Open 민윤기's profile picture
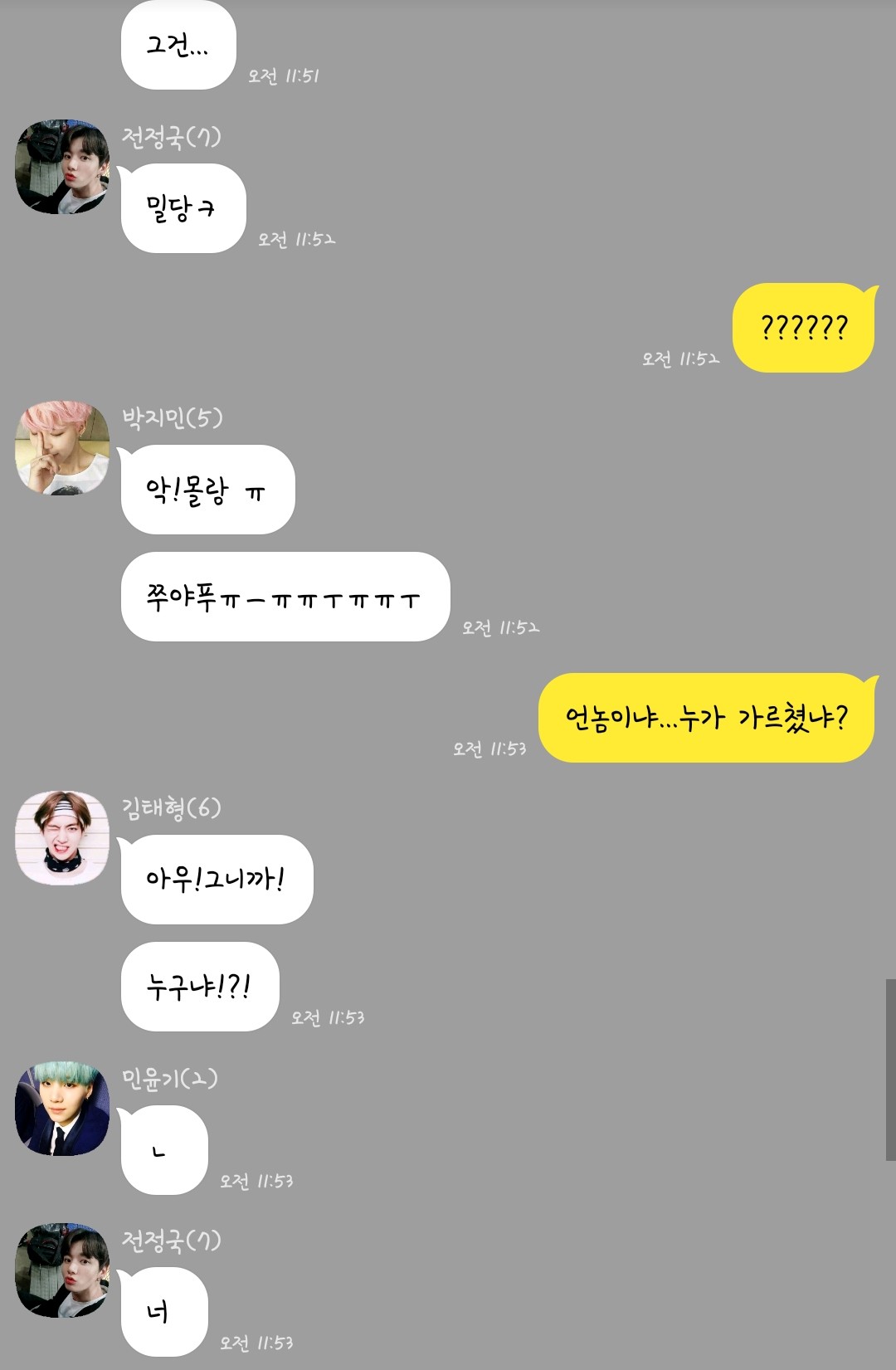This screenshot has height=1370, width=896. tap(62, 1108)
